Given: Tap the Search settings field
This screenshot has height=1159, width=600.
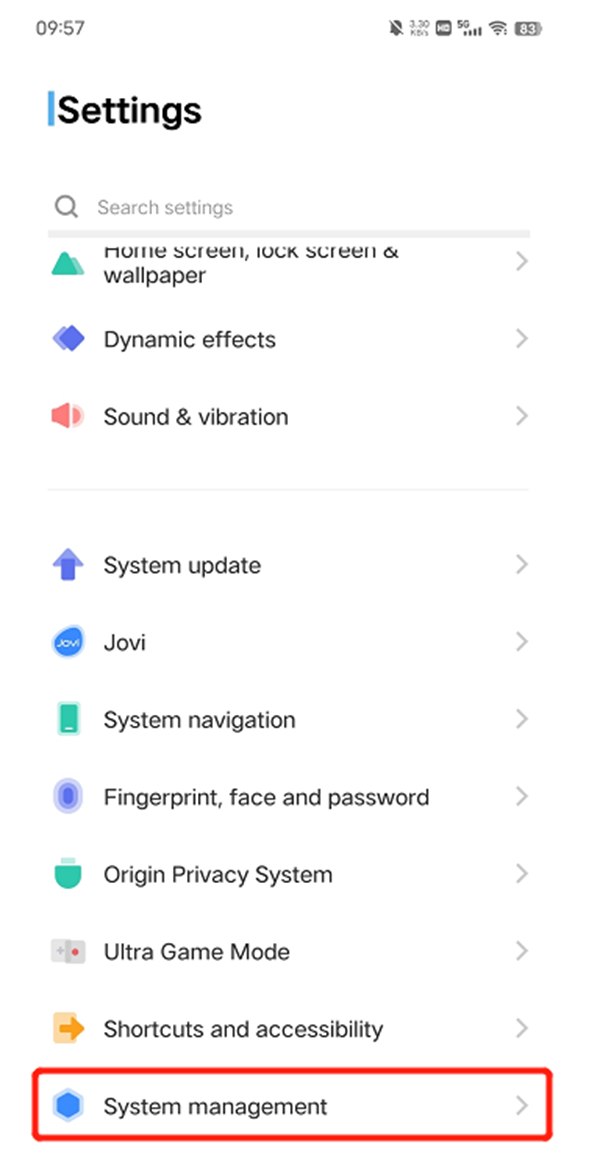Looking at the screenshot, I should point(290,207).
